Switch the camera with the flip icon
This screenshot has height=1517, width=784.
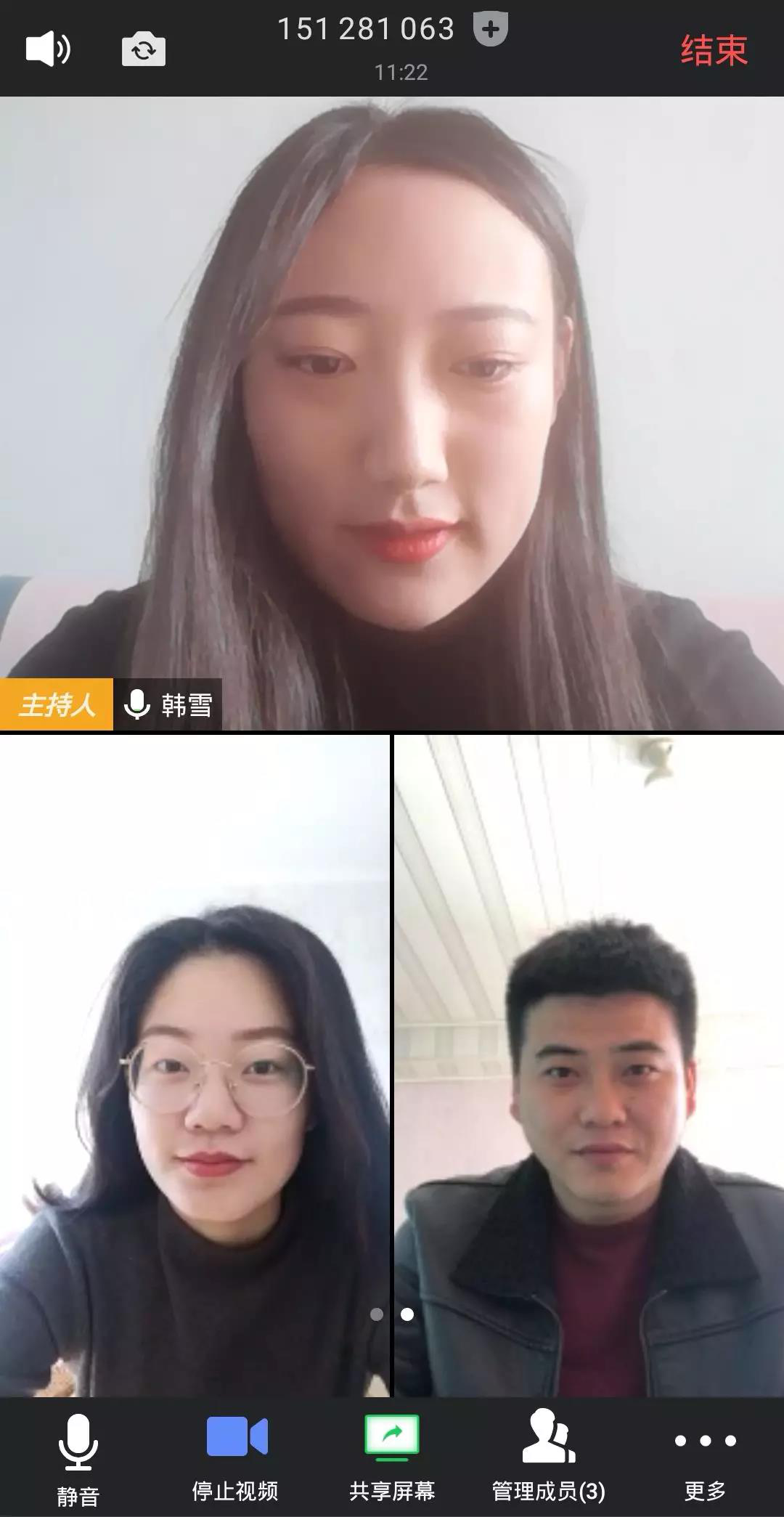point(144,49)
